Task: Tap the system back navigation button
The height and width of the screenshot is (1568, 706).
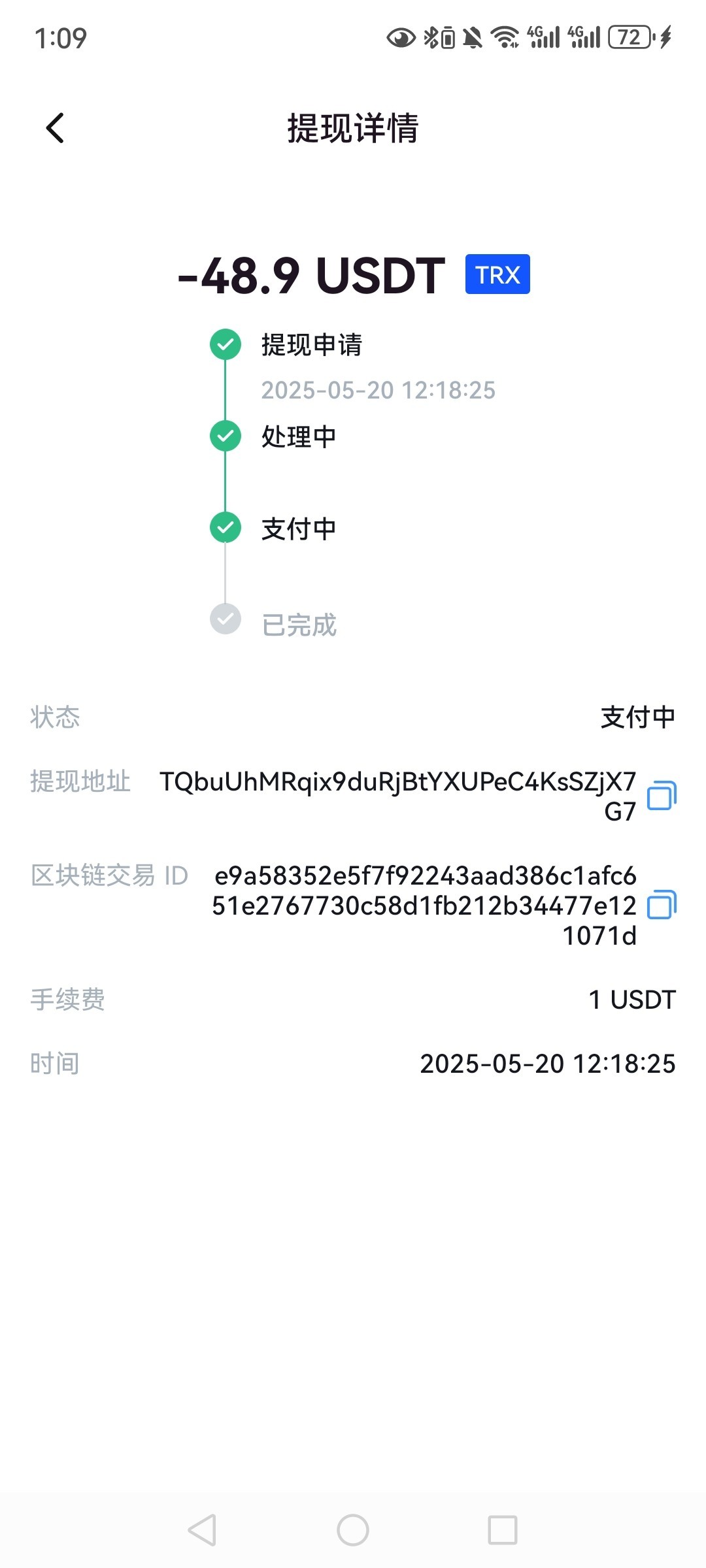Action: click(202, 1530)
